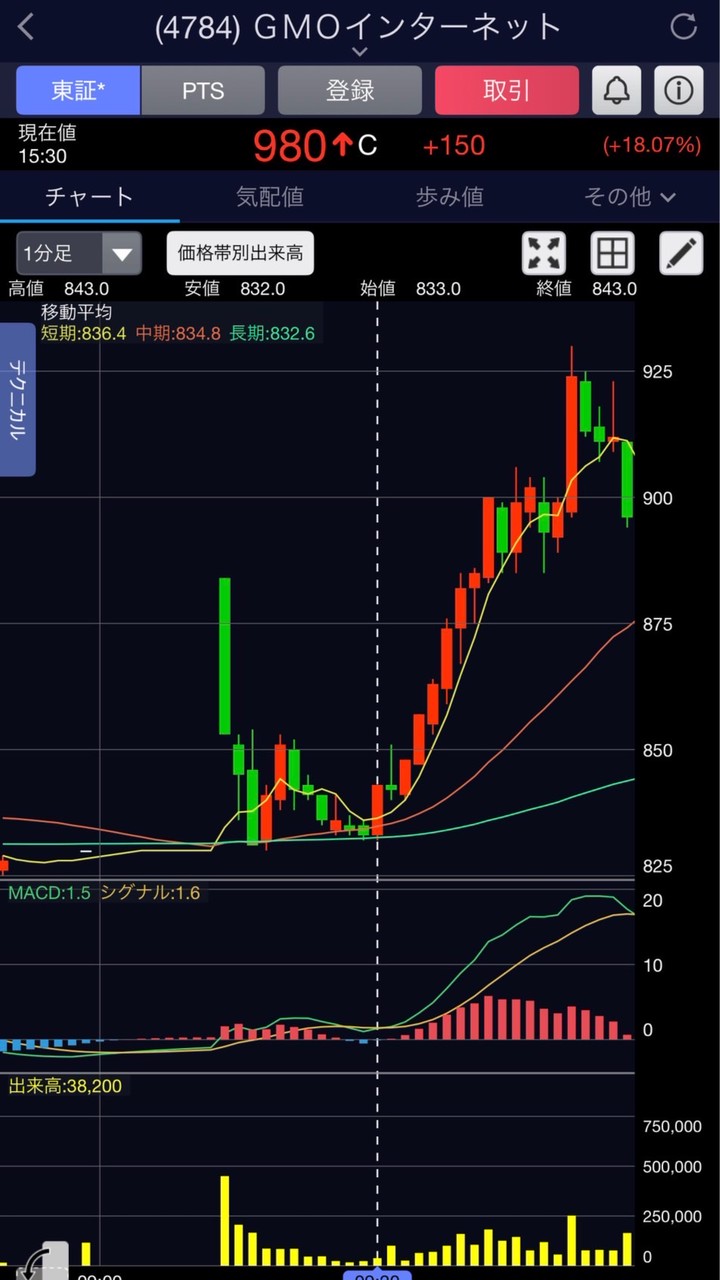Expand chart to fullscreen

[544, 254]
